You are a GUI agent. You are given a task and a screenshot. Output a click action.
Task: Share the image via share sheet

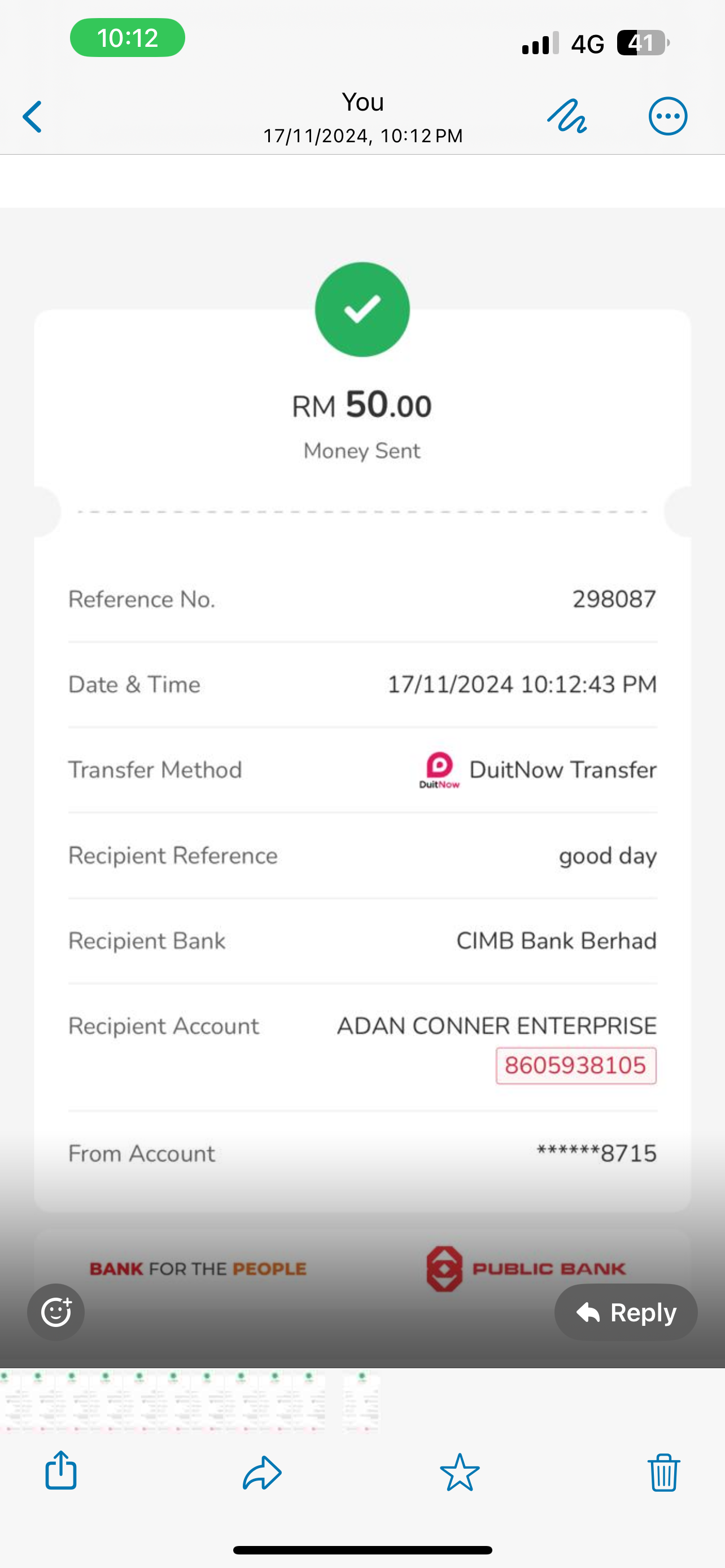point(61,1471)
